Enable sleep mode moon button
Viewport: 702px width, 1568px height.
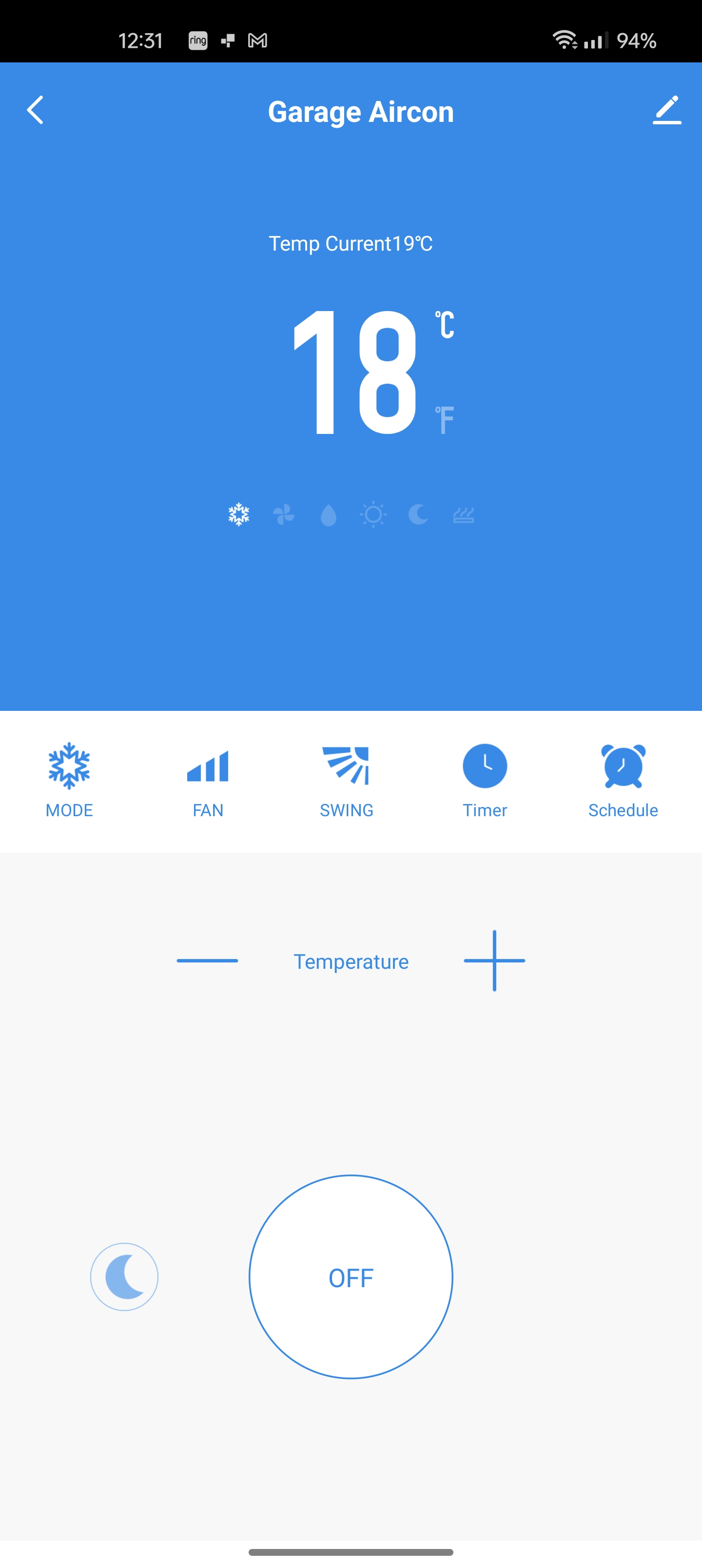124,1276
